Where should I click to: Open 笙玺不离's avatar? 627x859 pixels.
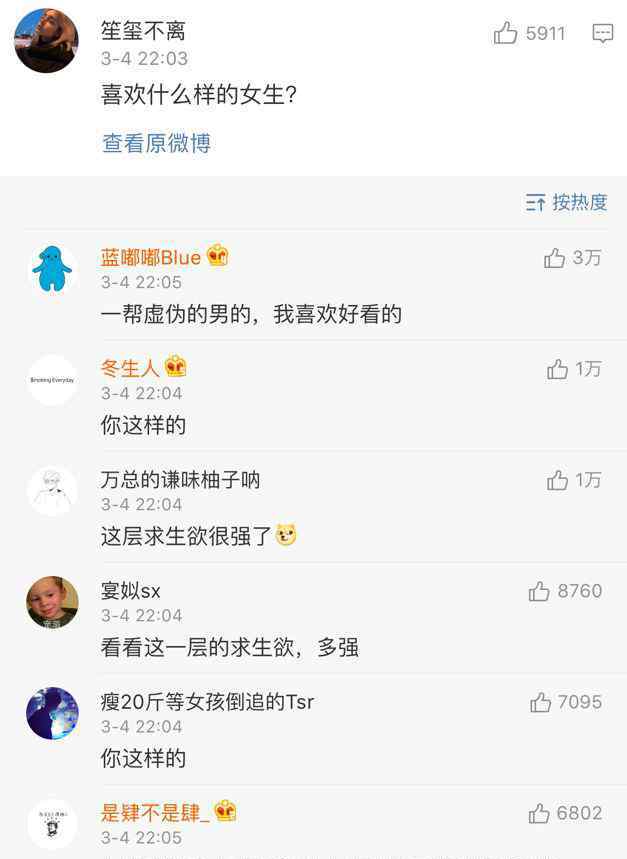coord(46,41)
